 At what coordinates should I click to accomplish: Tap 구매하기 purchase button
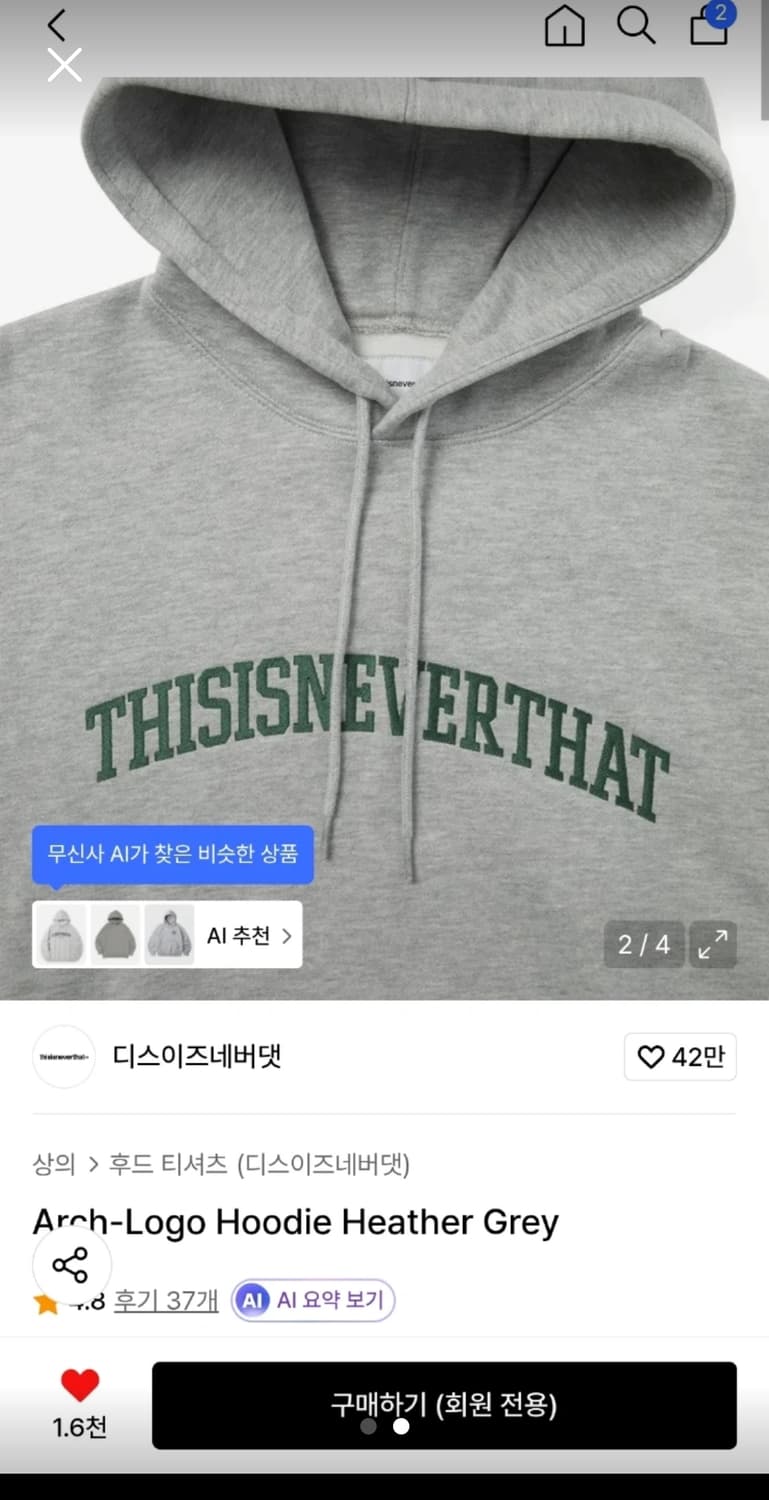[445, 1404]
